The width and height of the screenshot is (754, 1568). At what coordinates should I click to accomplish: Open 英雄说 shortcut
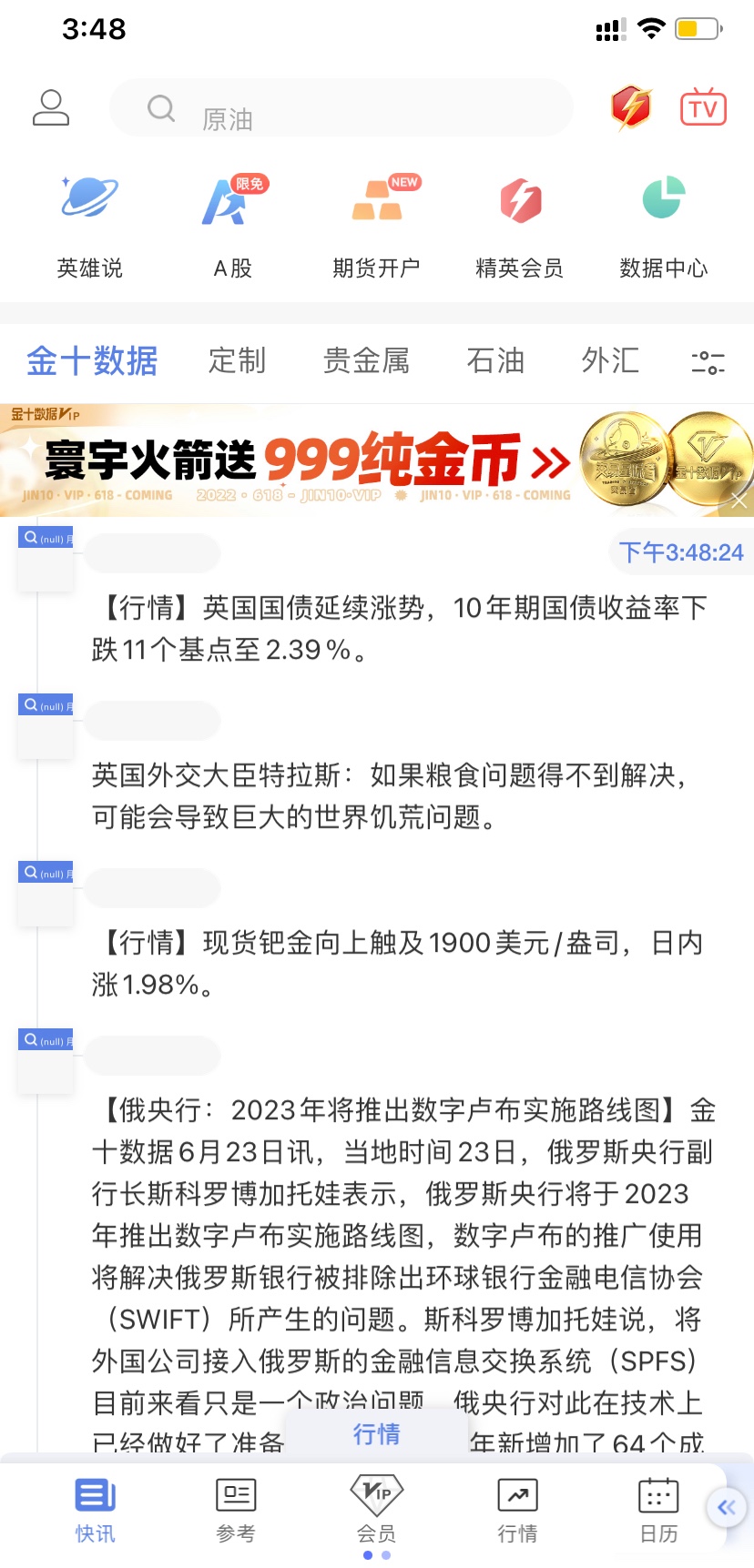coord(89,226)
